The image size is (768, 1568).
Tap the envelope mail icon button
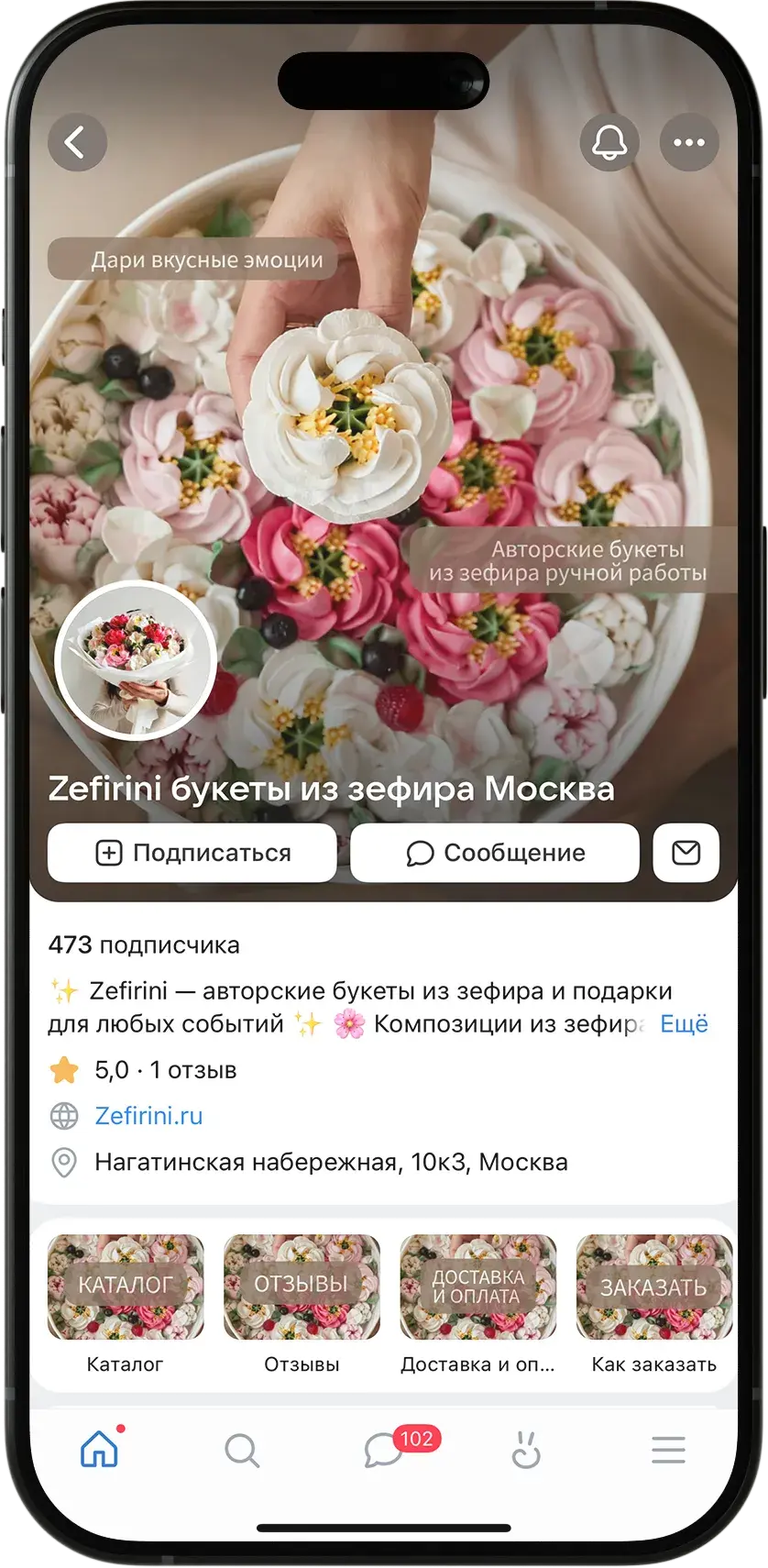[x=686, y=853]
